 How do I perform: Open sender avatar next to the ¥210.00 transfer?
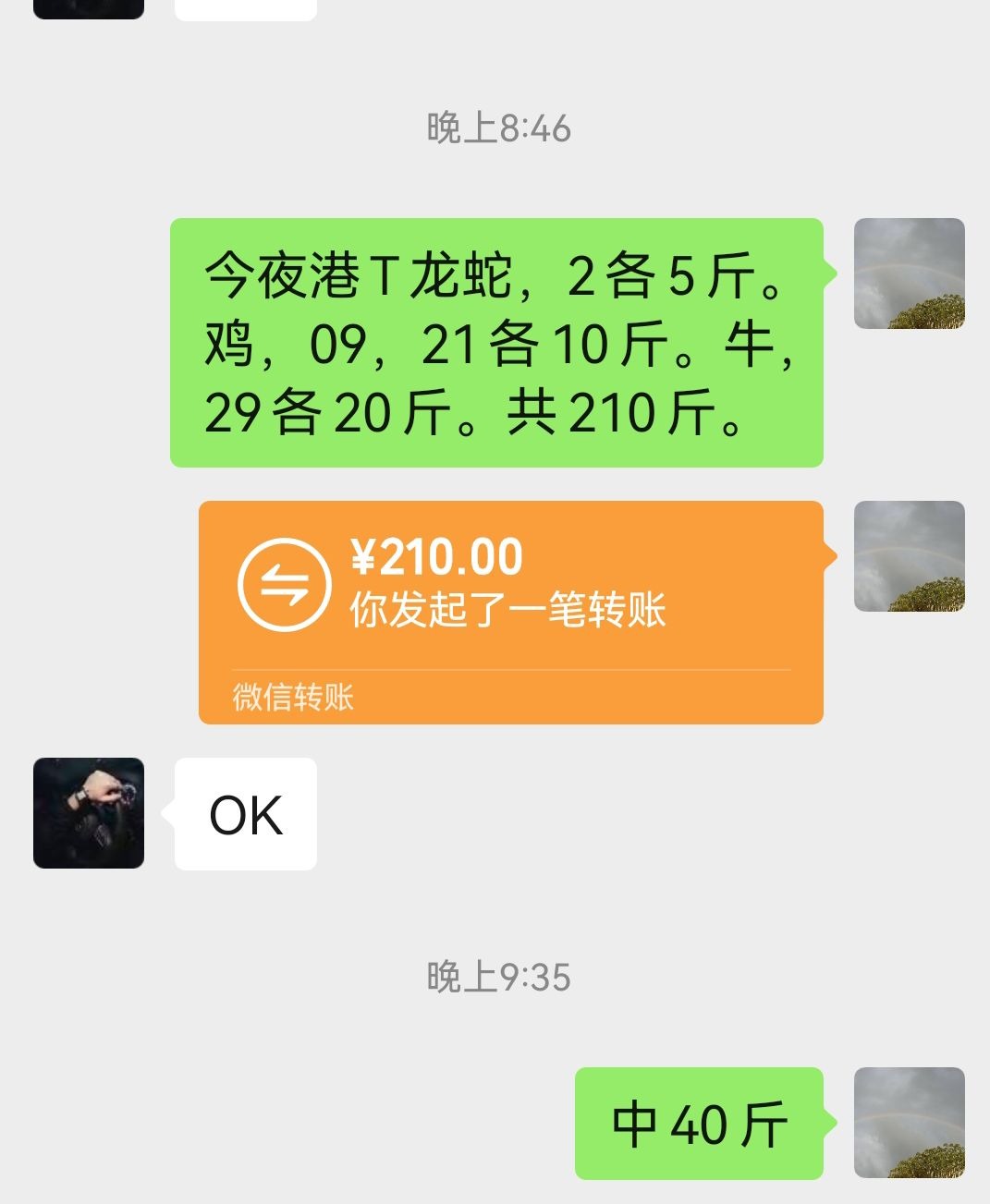(x=909, y=556)
